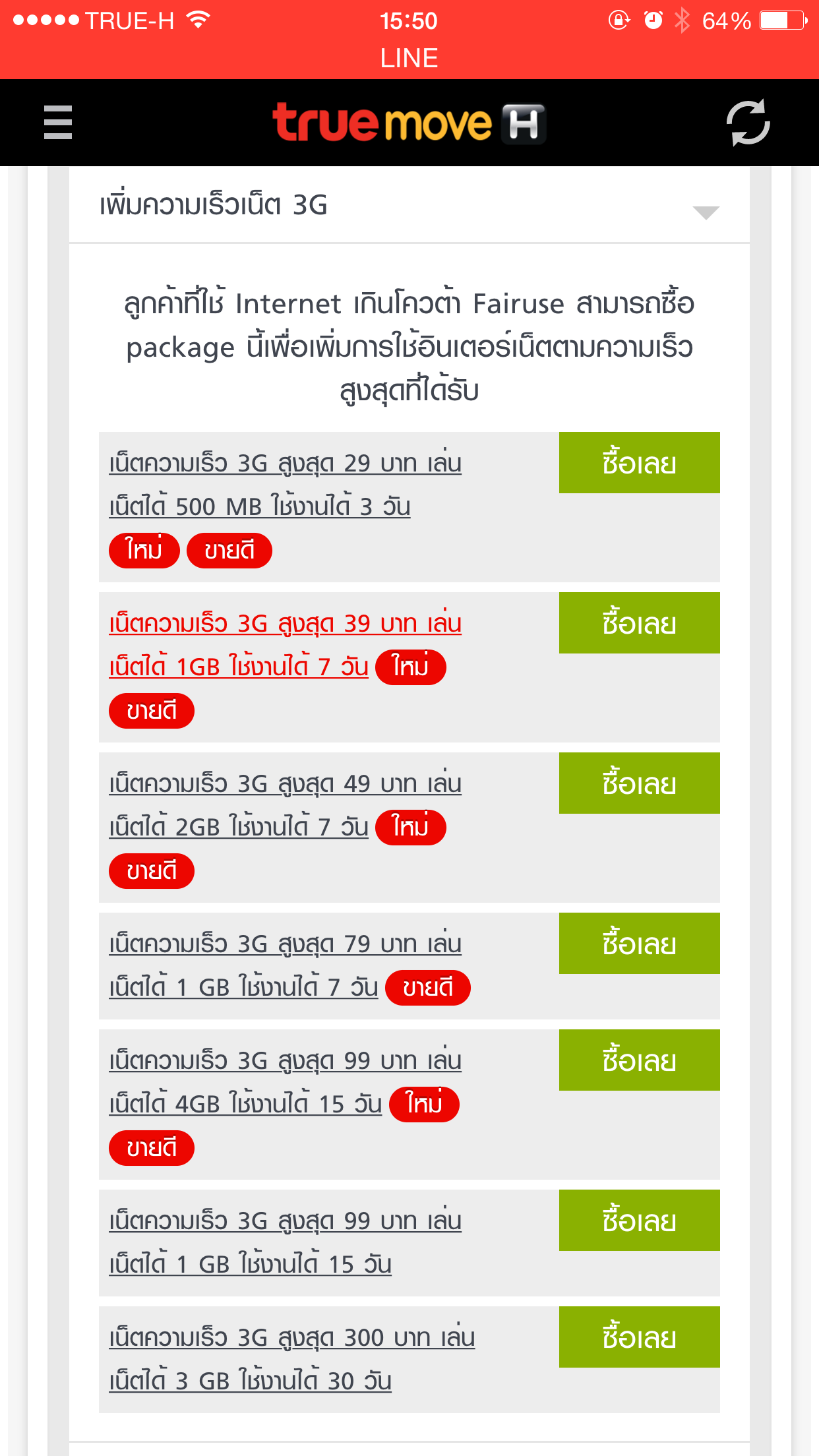819x1456 pixels.
Task: Open the 49 baht 2GB package link
Action: pyautogui.click(x=285, y=785)
